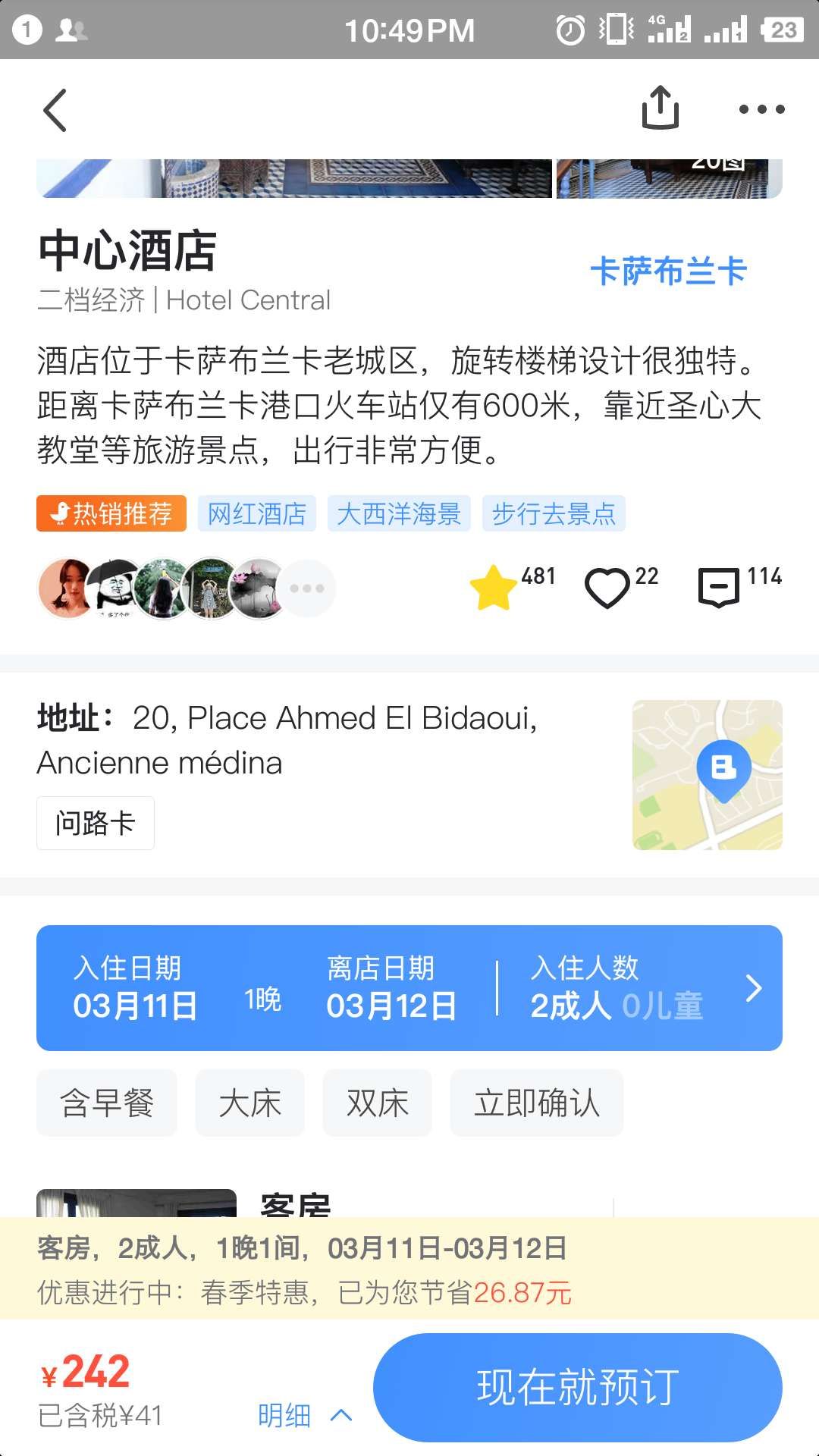Open the 卡萨布兰卡 city link

click(668, 271)
